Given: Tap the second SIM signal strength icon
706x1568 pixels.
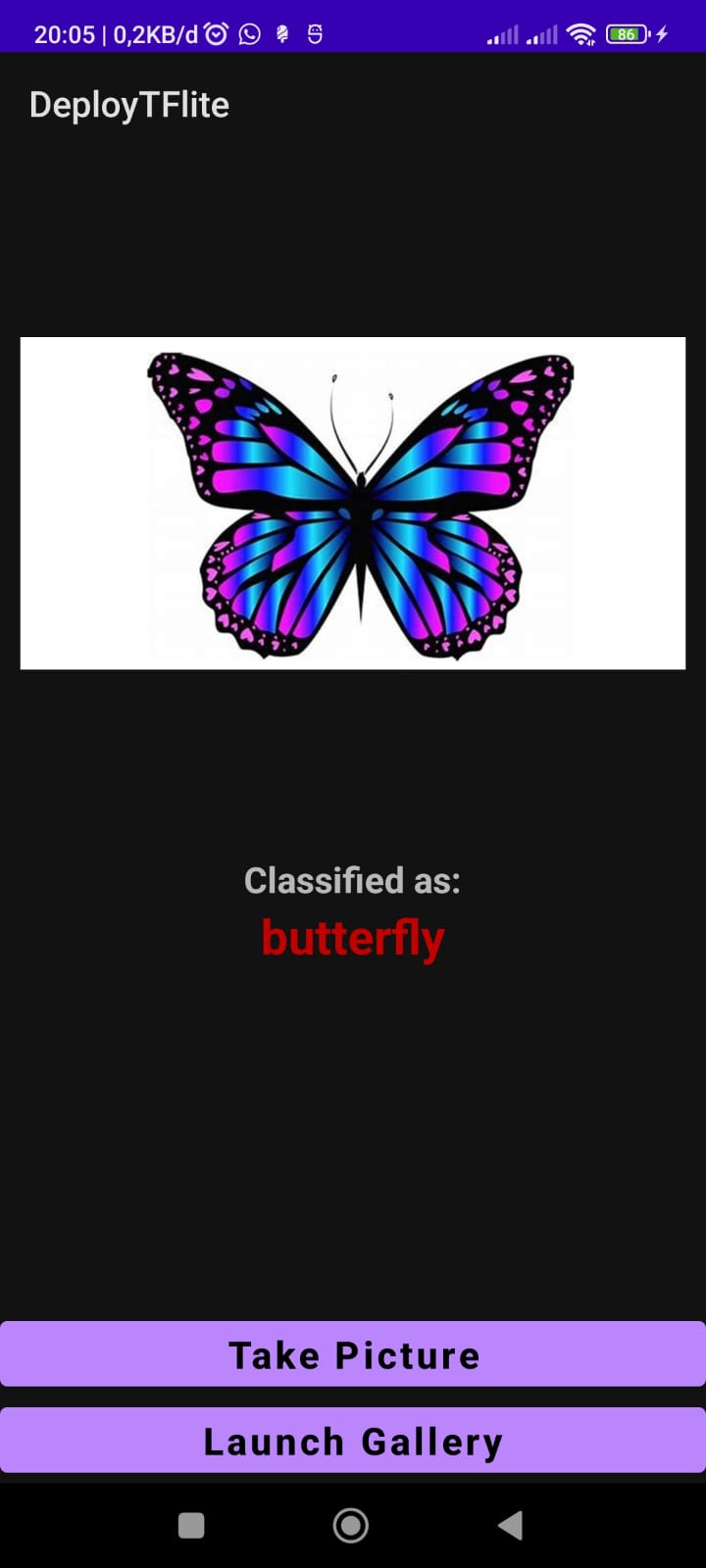Looking at the screenshot, I should pos(542,33).
